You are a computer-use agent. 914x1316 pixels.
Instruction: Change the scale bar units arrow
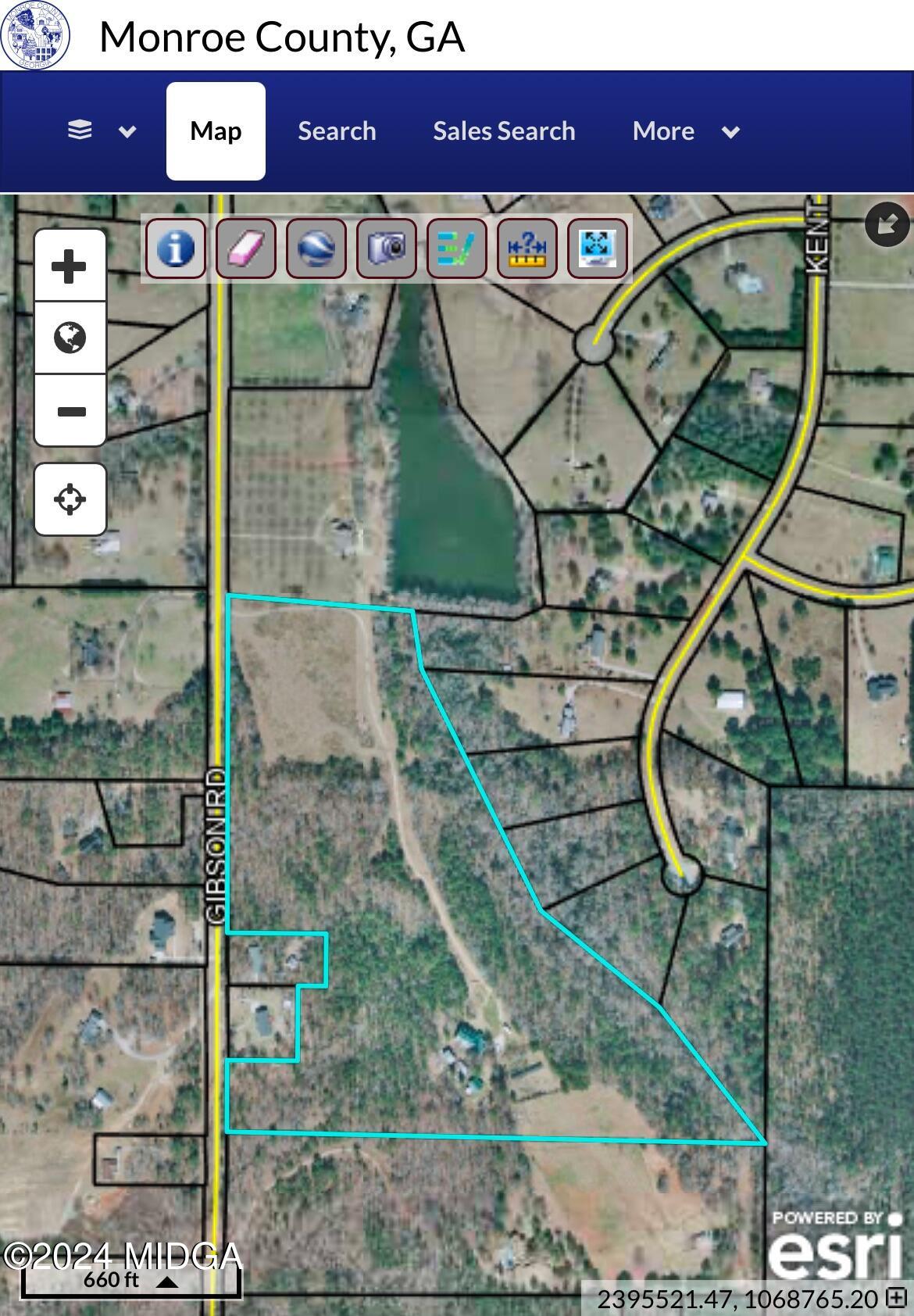tap(167, 1282)
